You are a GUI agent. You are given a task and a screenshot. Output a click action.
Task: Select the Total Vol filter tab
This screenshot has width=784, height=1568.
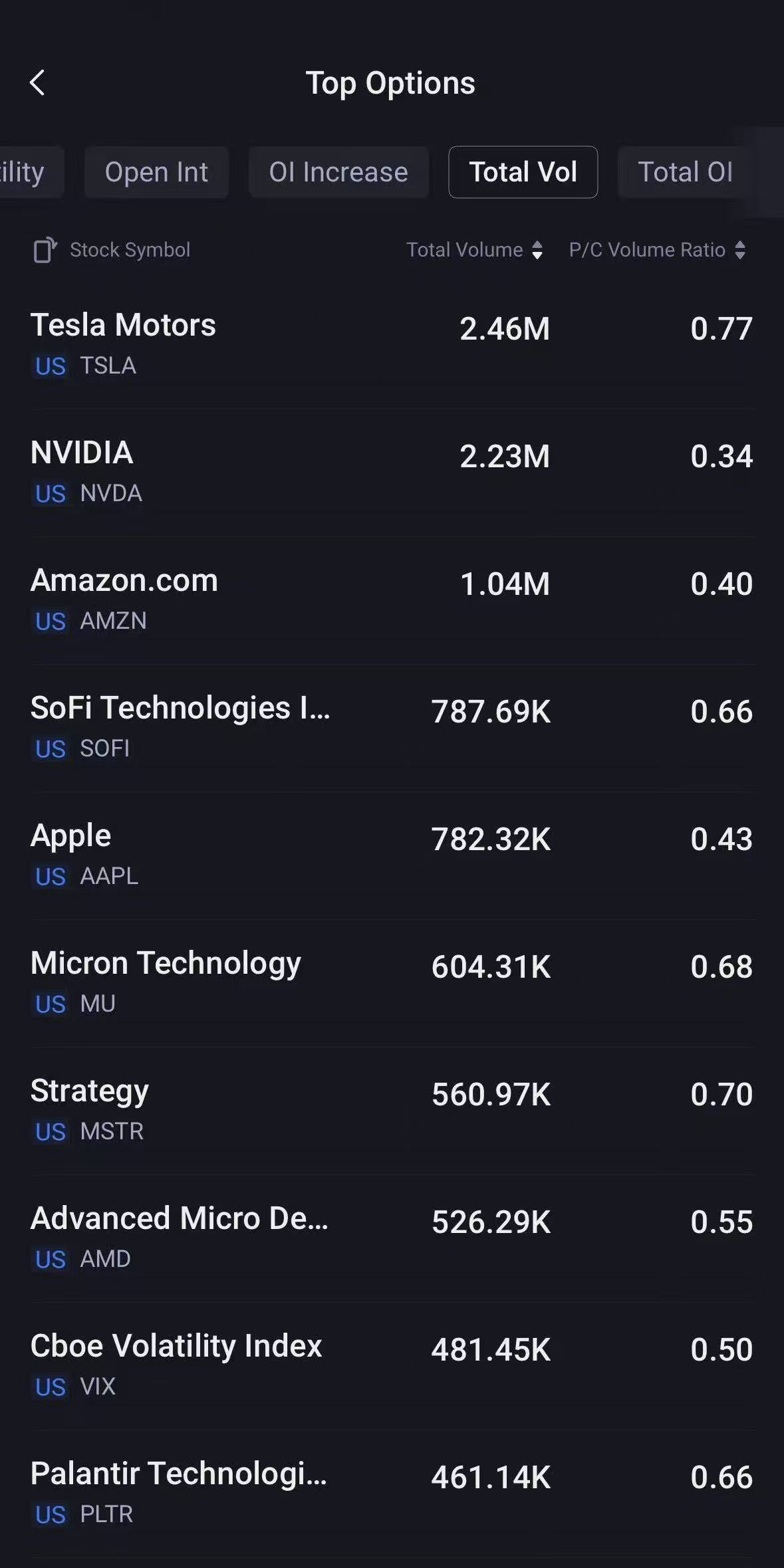coord(523,171)
